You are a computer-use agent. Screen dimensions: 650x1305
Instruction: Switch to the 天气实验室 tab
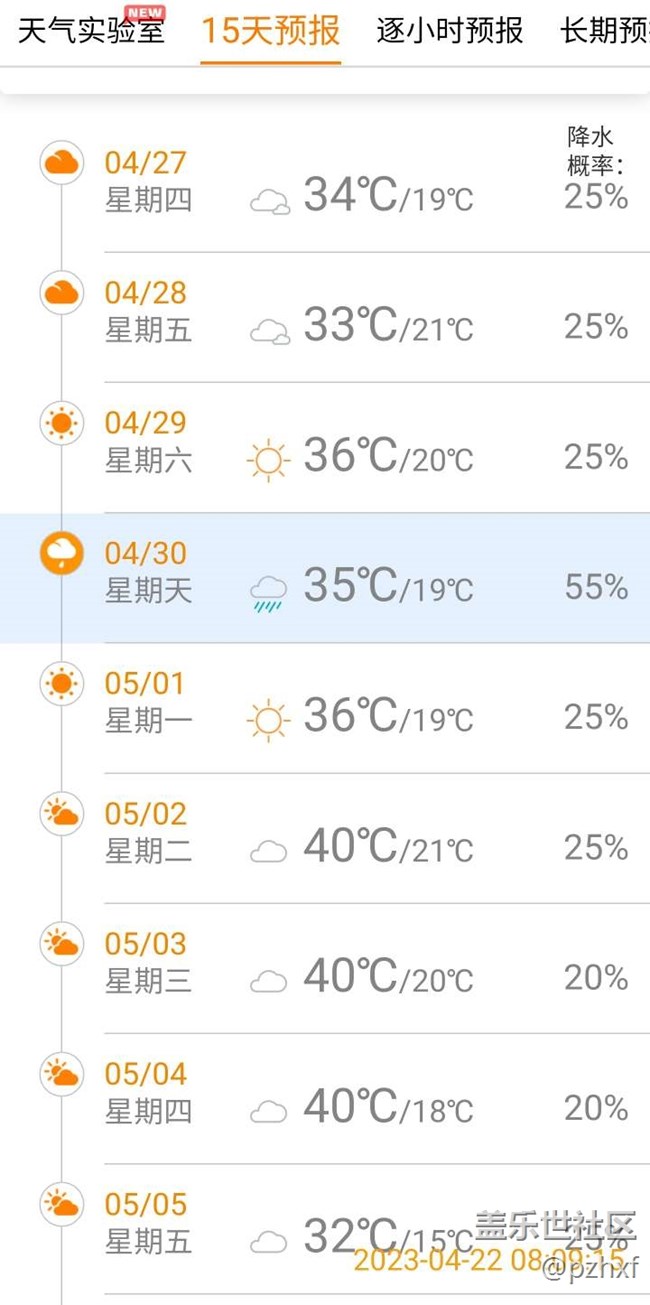91,31
